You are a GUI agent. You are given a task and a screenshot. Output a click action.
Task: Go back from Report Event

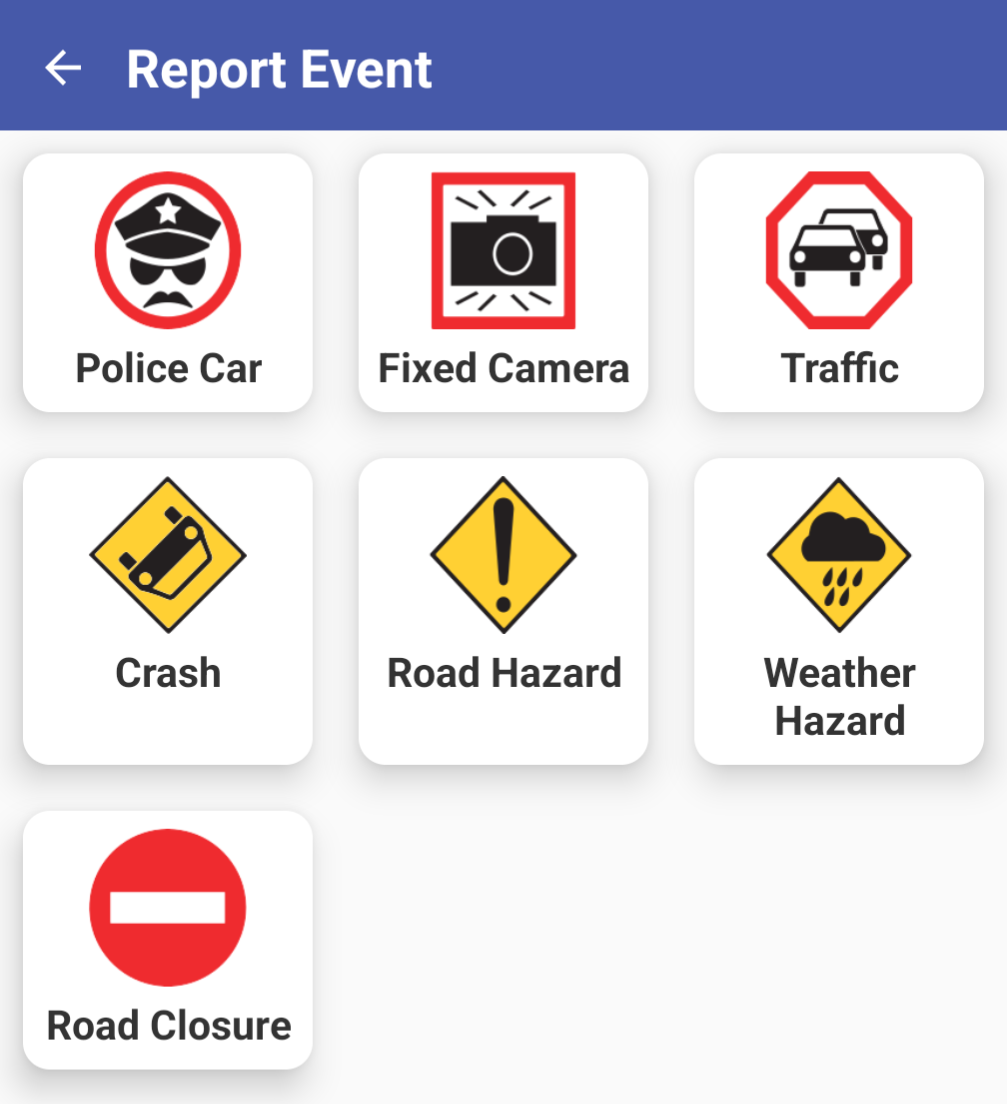coord(63,68)
